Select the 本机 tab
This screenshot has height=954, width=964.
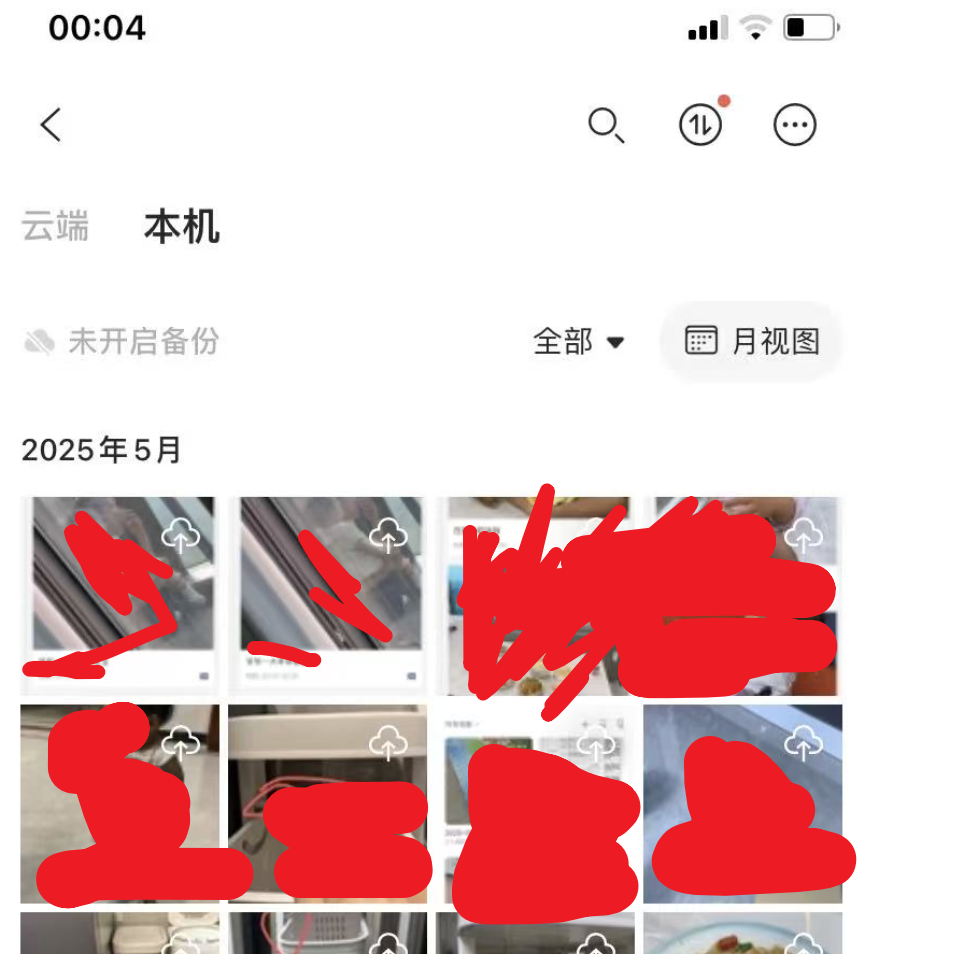pyautogui.click(x=181, y=227)
